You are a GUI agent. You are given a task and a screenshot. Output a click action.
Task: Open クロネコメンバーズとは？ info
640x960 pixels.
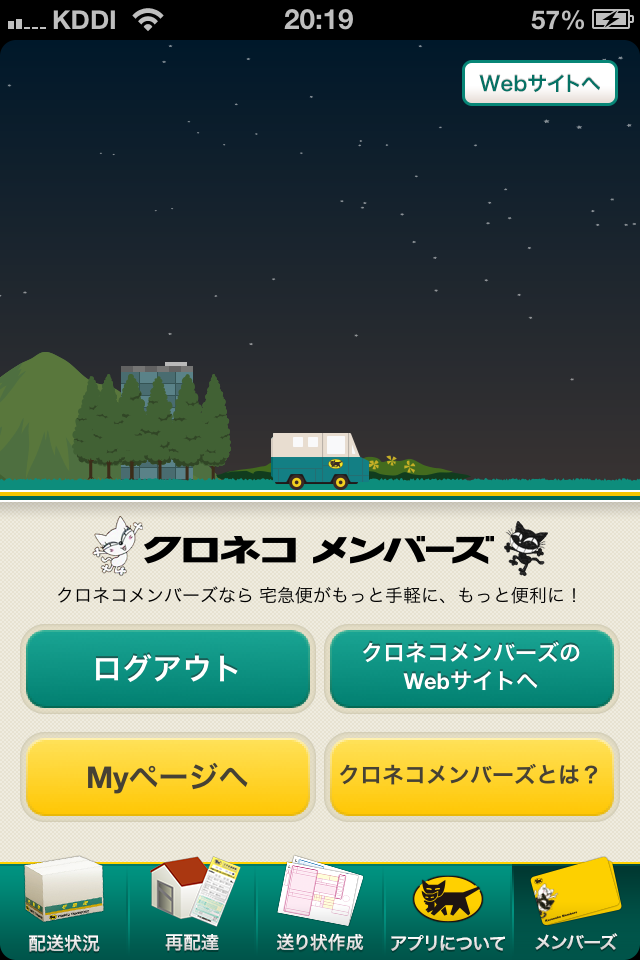[x=471, y=776]
